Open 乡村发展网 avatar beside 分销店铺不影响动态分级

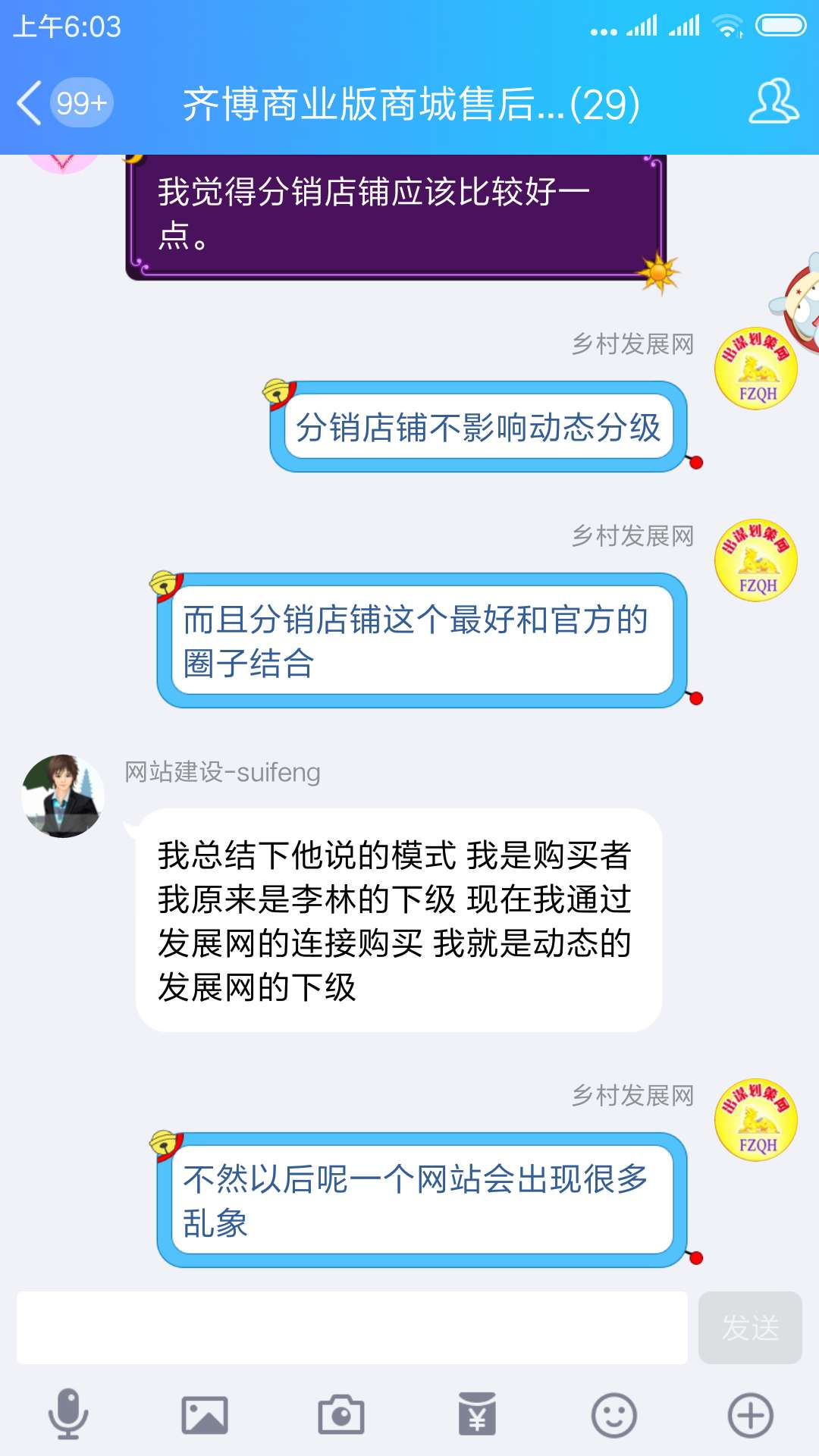pyautogui.click(x=756, y=369)
